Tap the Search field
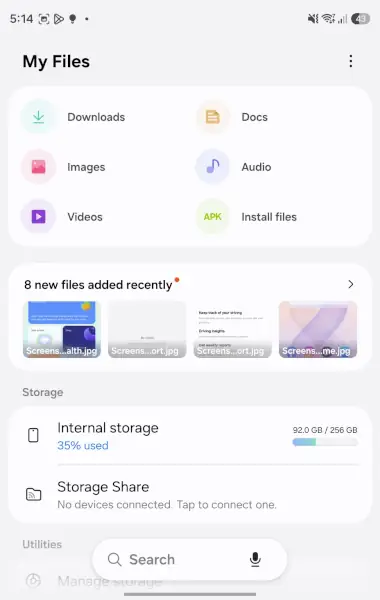Image resolution: width=380 pixels, height=600 pixels. click(x=174, y=559)
